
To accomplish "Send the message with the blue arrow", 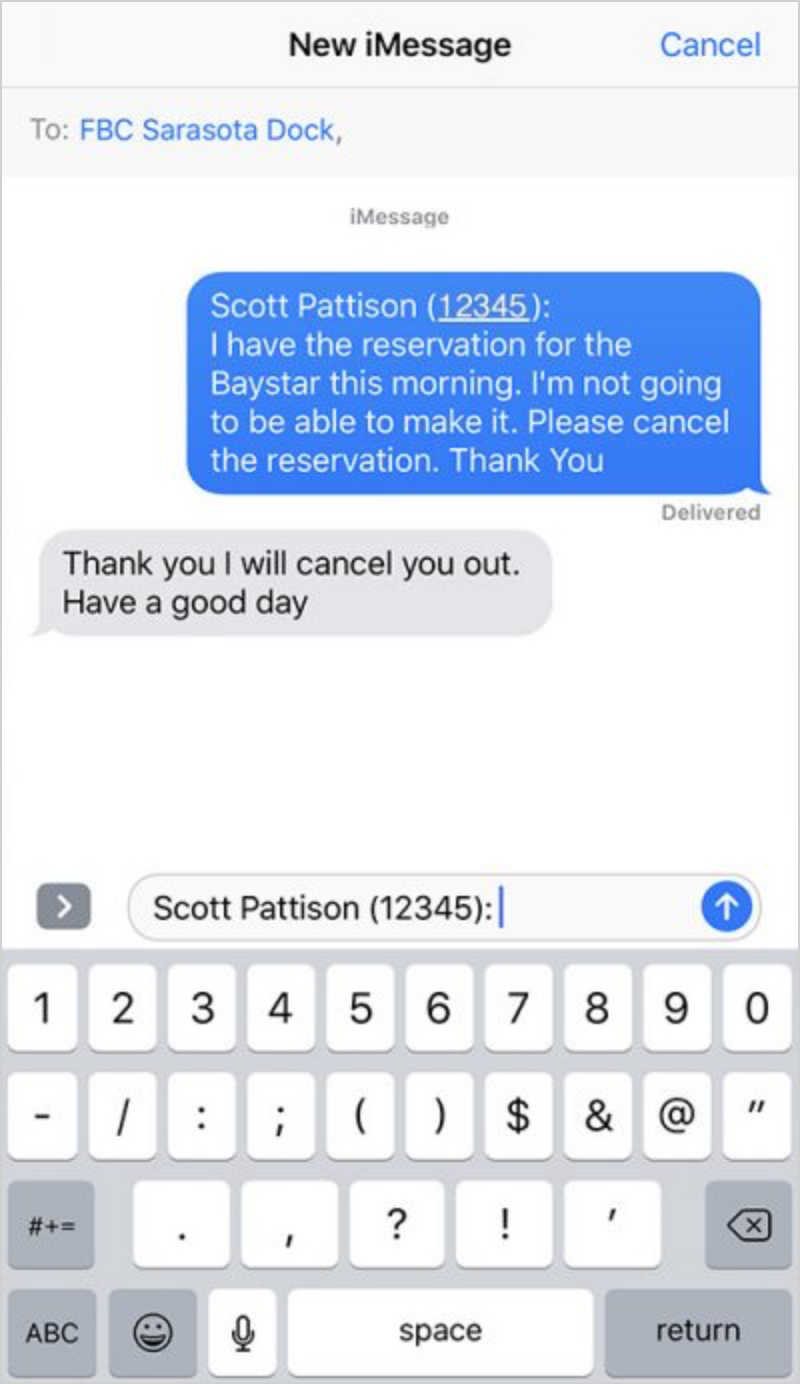I will click(725, 907).
